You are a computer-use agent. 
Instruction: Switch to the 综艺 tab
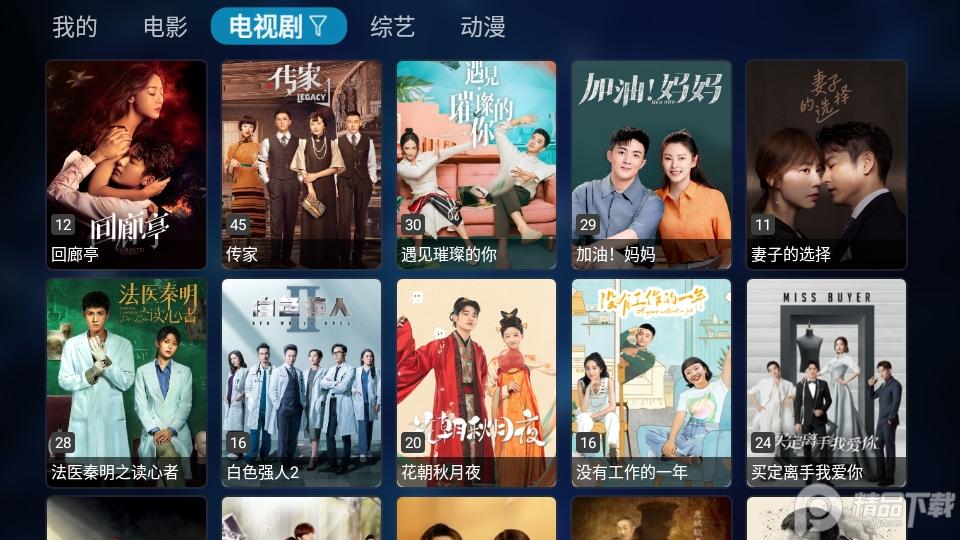[x=392, y=27]
